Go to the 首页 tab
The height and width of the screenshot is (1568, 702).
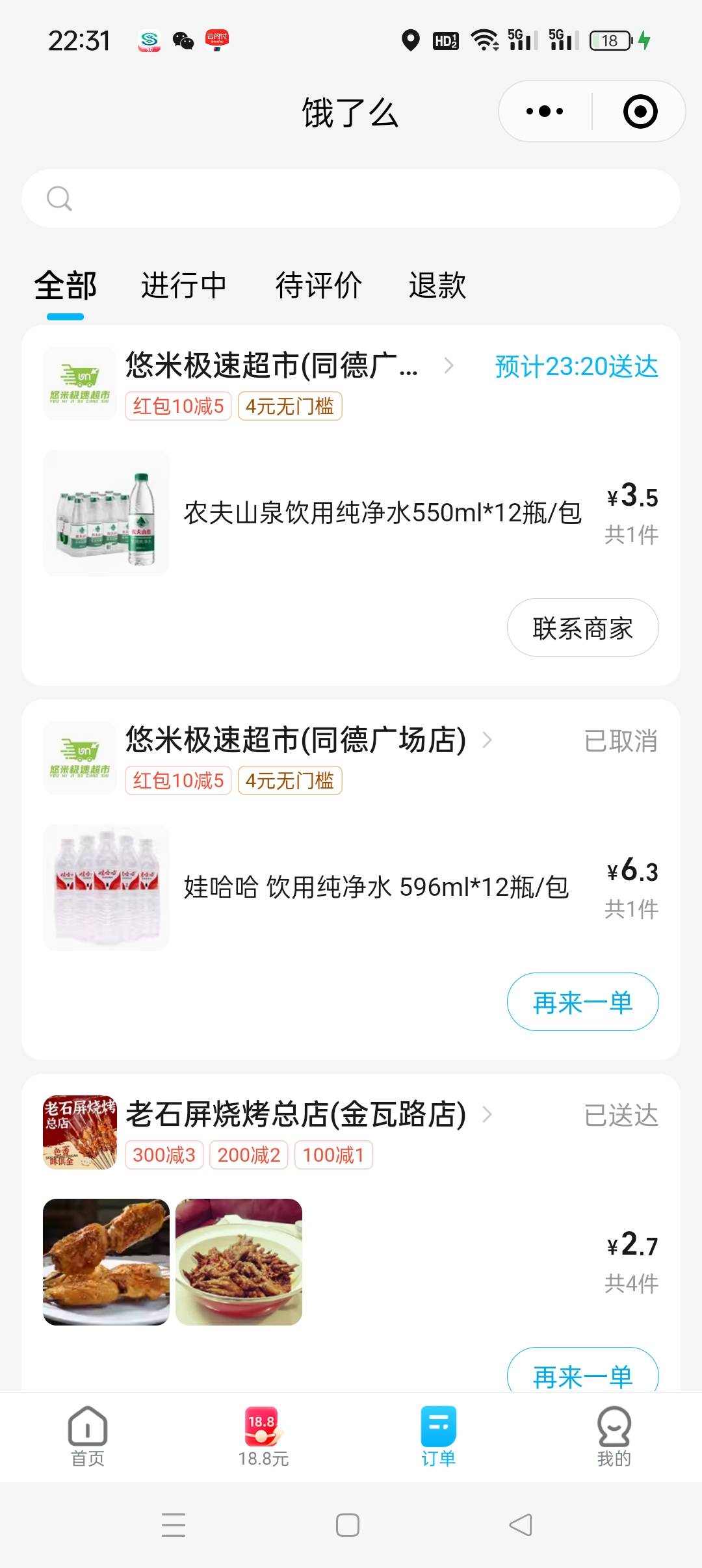click(88, 1437)
